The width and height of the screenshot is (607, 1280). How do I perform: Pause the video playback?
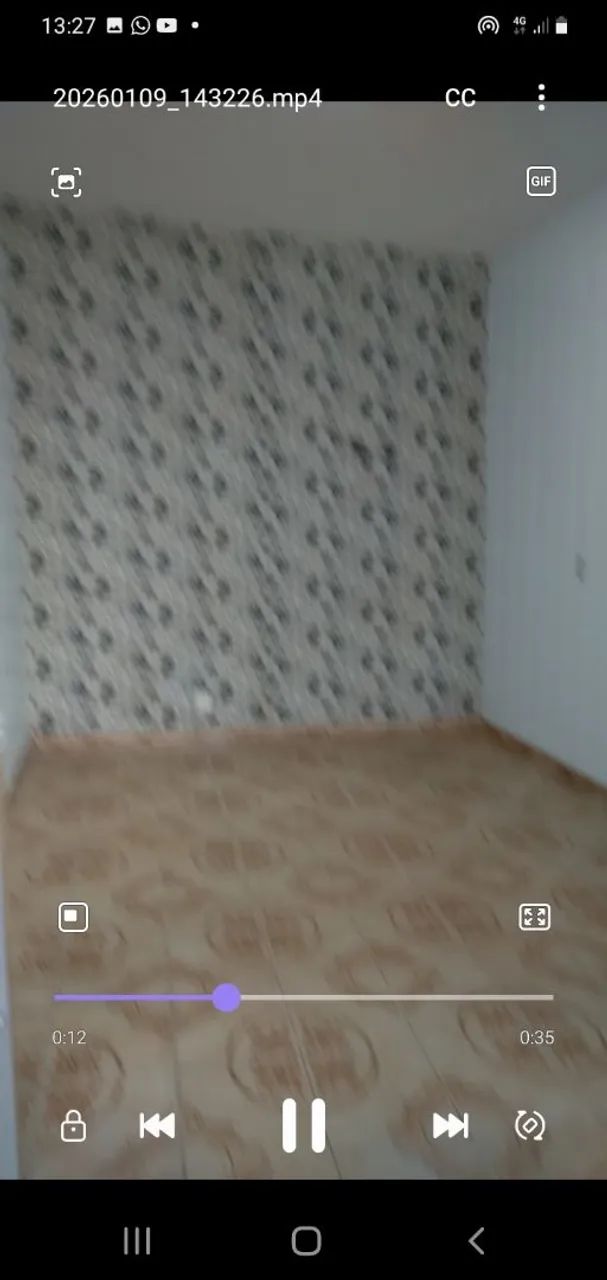[x=303, y=1126]
